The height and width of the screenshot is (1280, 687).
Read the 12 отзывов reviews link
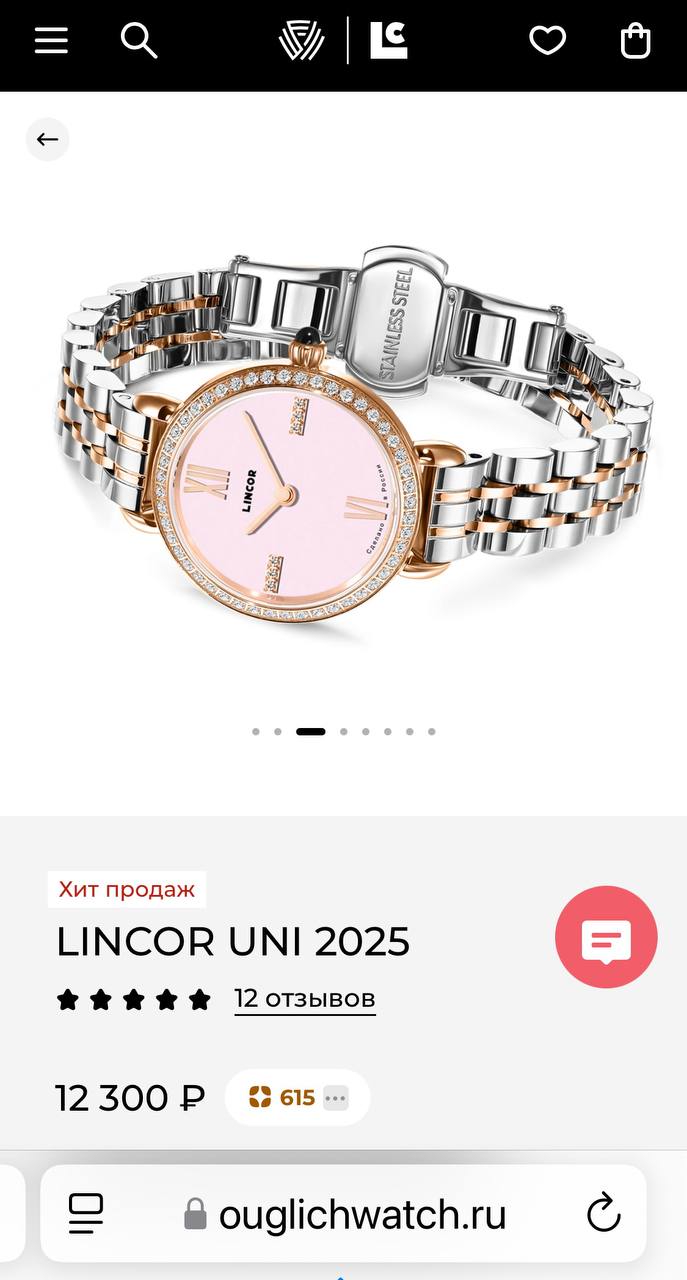(x=305, y=998)
